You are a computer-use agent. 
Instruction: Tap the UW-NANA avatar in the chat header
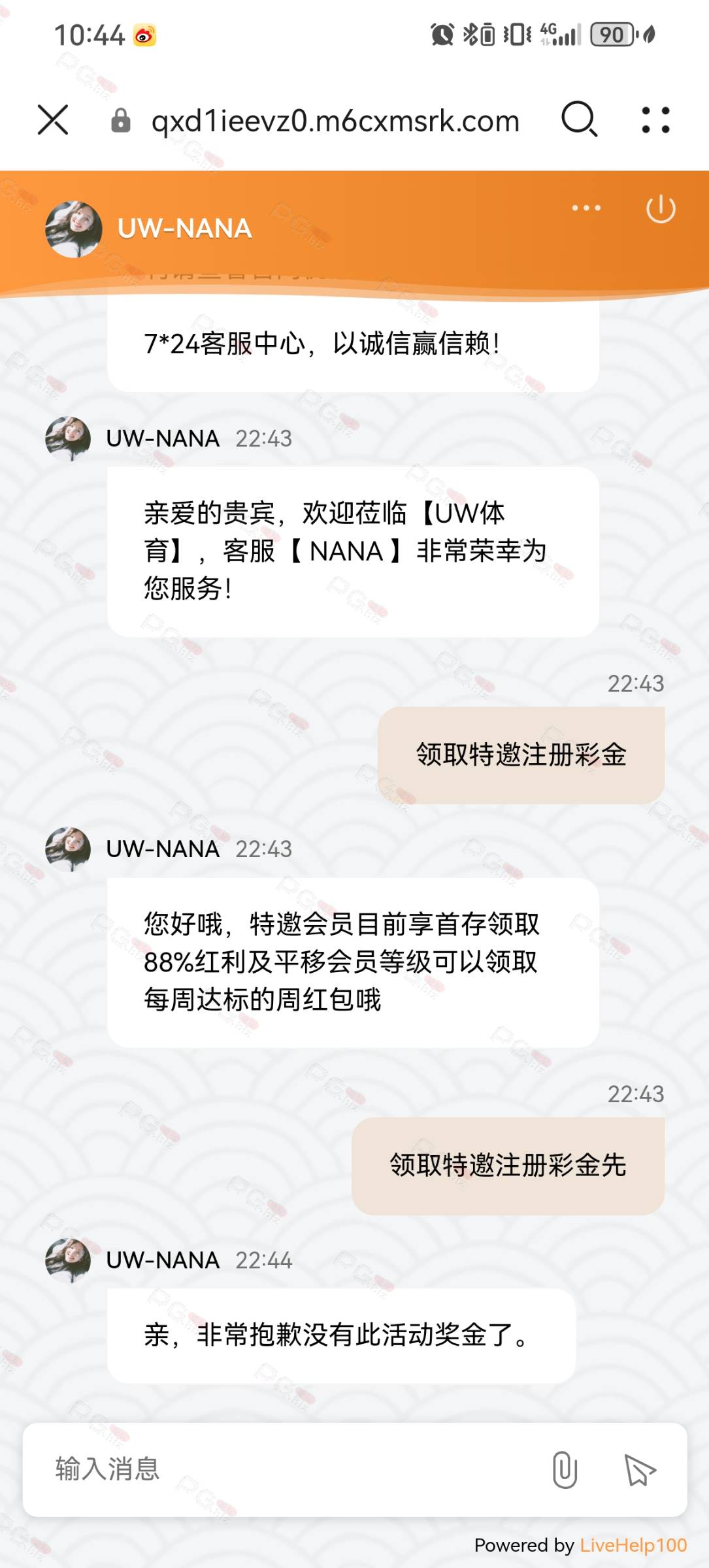coord(73,229)
